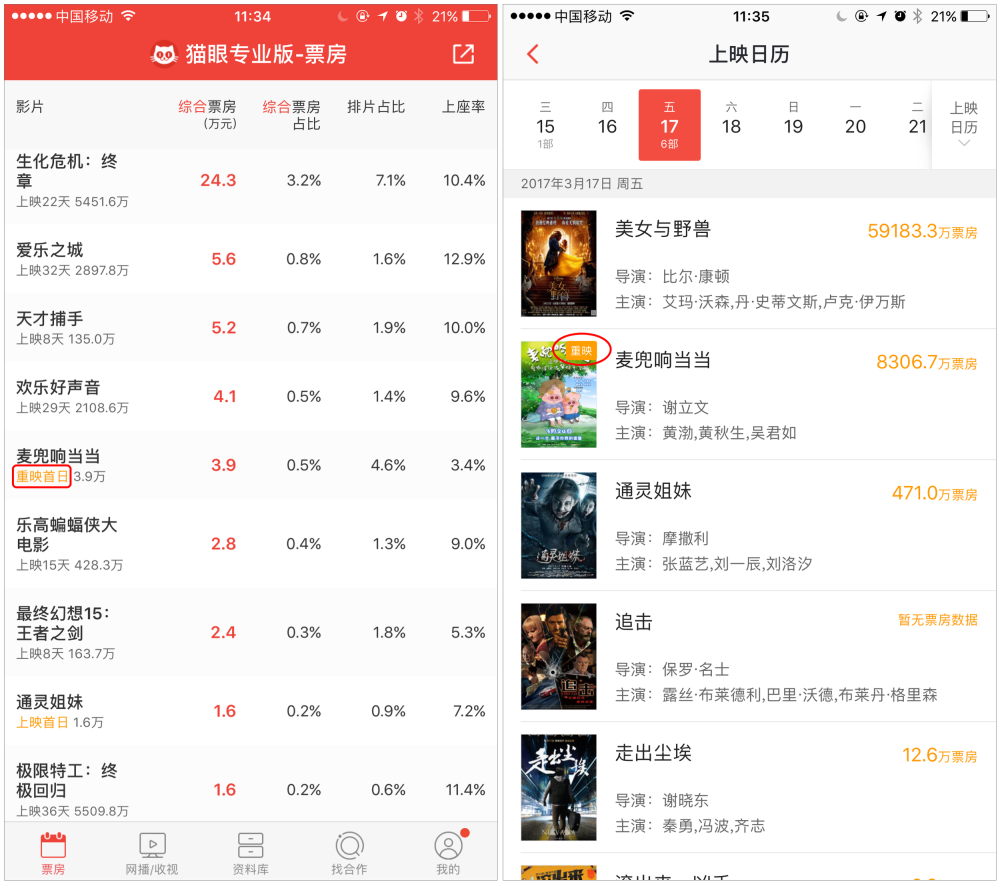Image resolution: width=1000 pixels, height=884 pixels.
Task: Open the 美女与野兽 movie card
Action: 748,263
